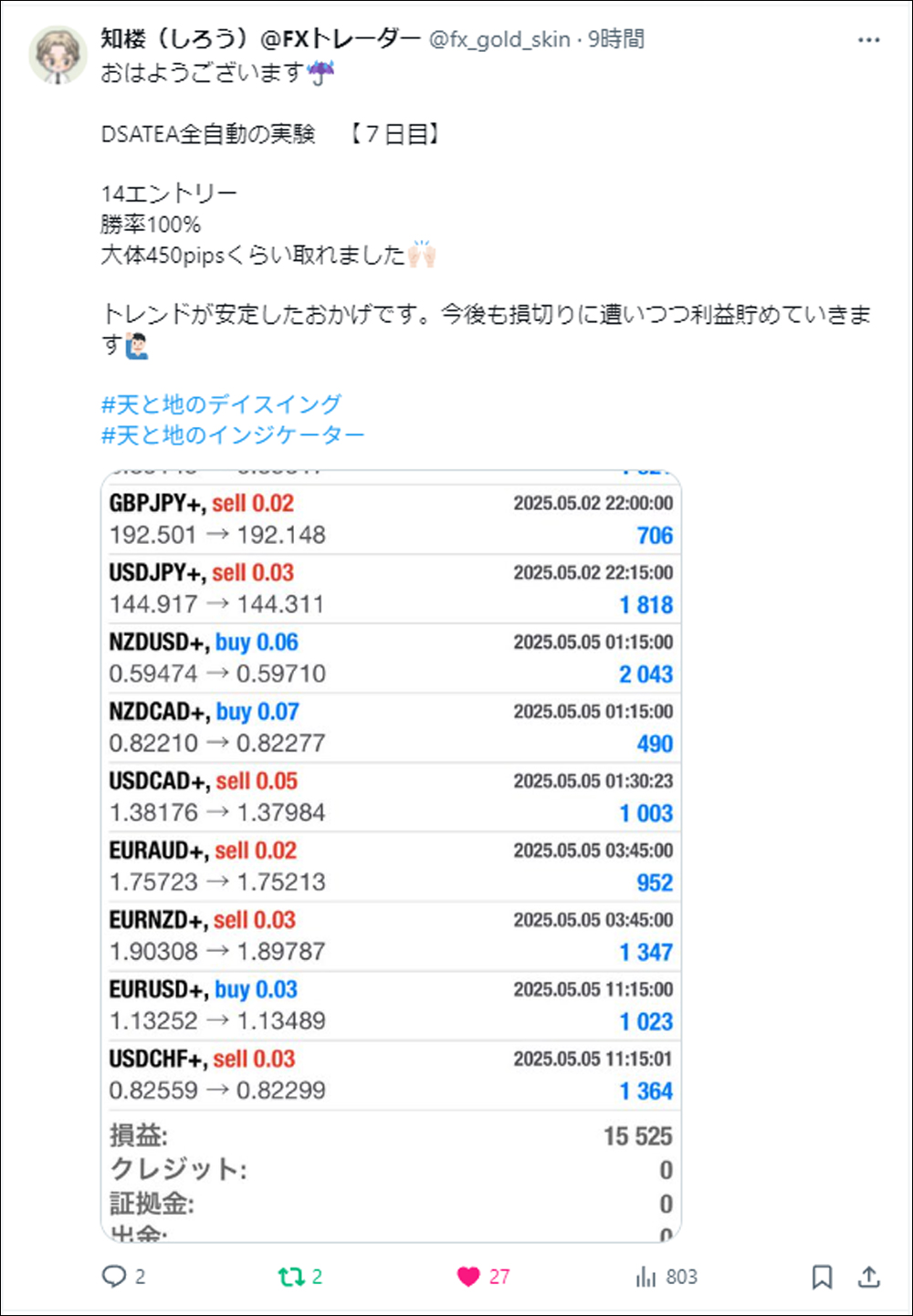Viewport: 913px width, 1316px height.
Task: Open hashtag #天と地のデイスイング
Action: pos(221,404)
